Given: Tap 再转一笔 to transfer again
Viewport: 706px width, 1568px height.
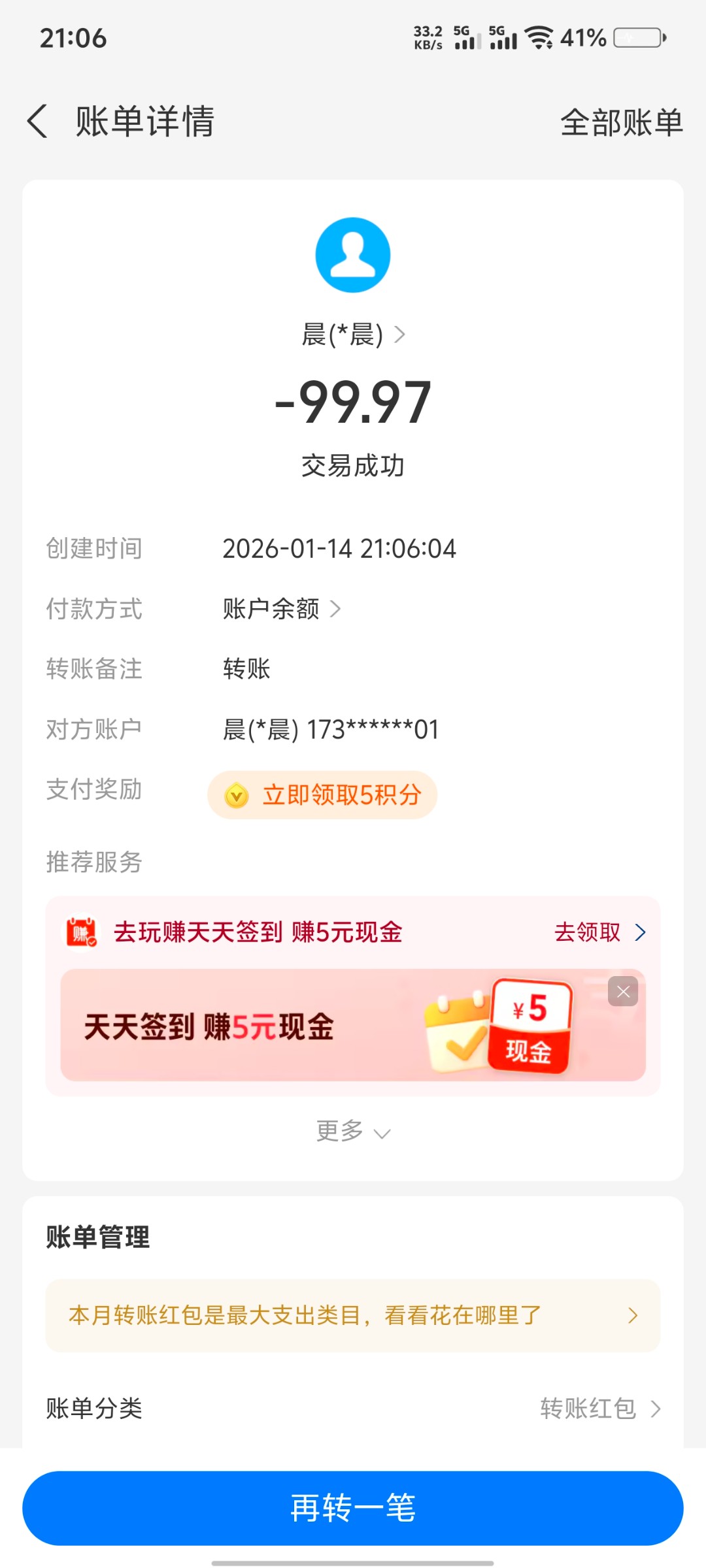Looking at the screenshot, I should (353, 1508).
